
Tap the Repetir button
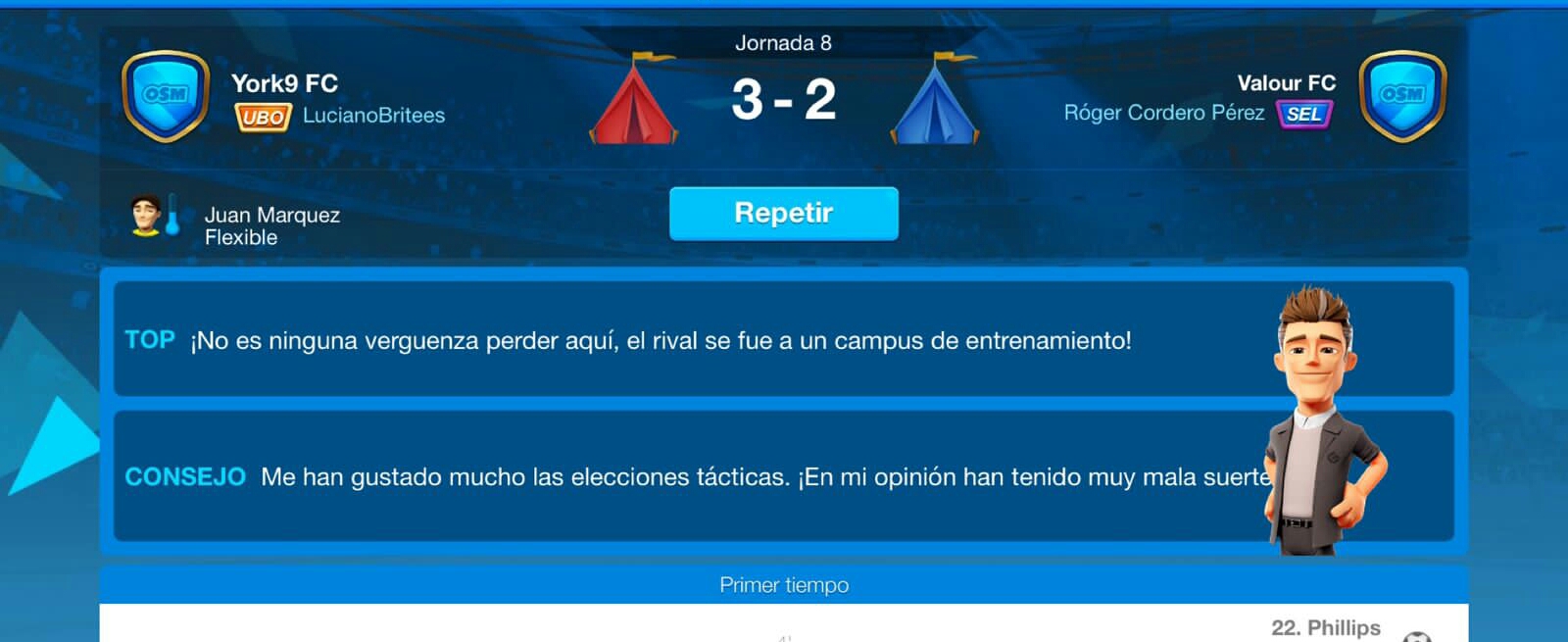click(x=783, y=214)
